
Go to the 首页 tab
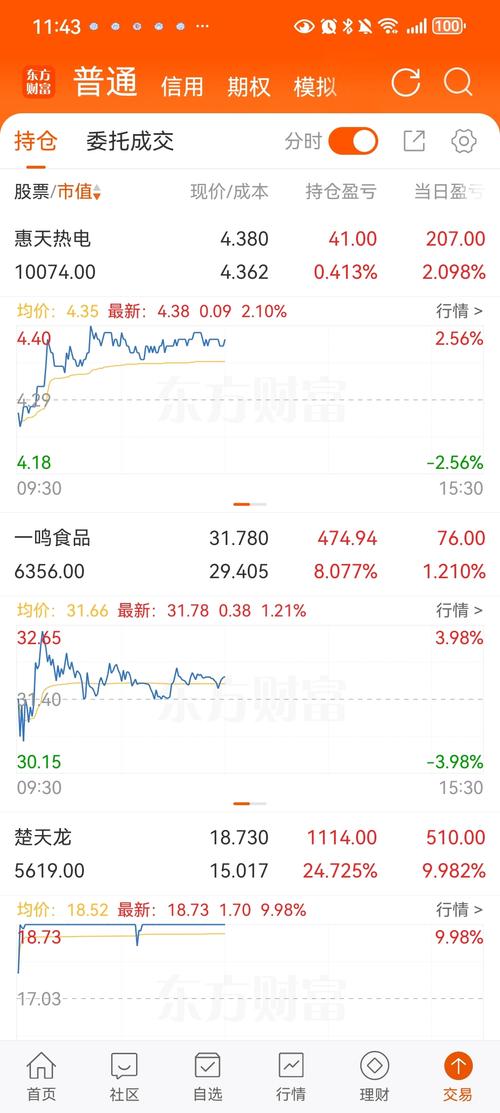coord(41,1076)
